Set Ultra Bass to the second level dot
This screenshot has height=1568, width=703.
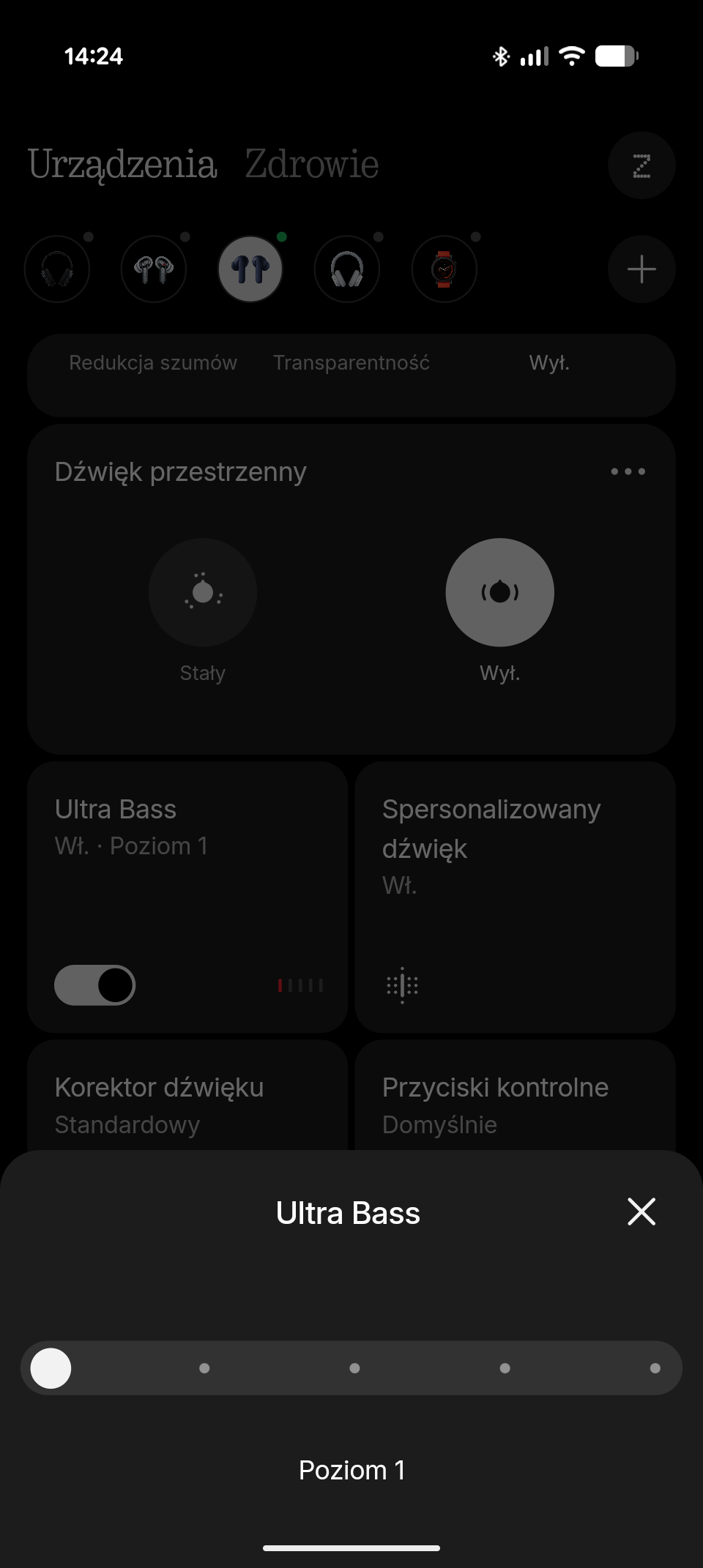coord(204,1367)
